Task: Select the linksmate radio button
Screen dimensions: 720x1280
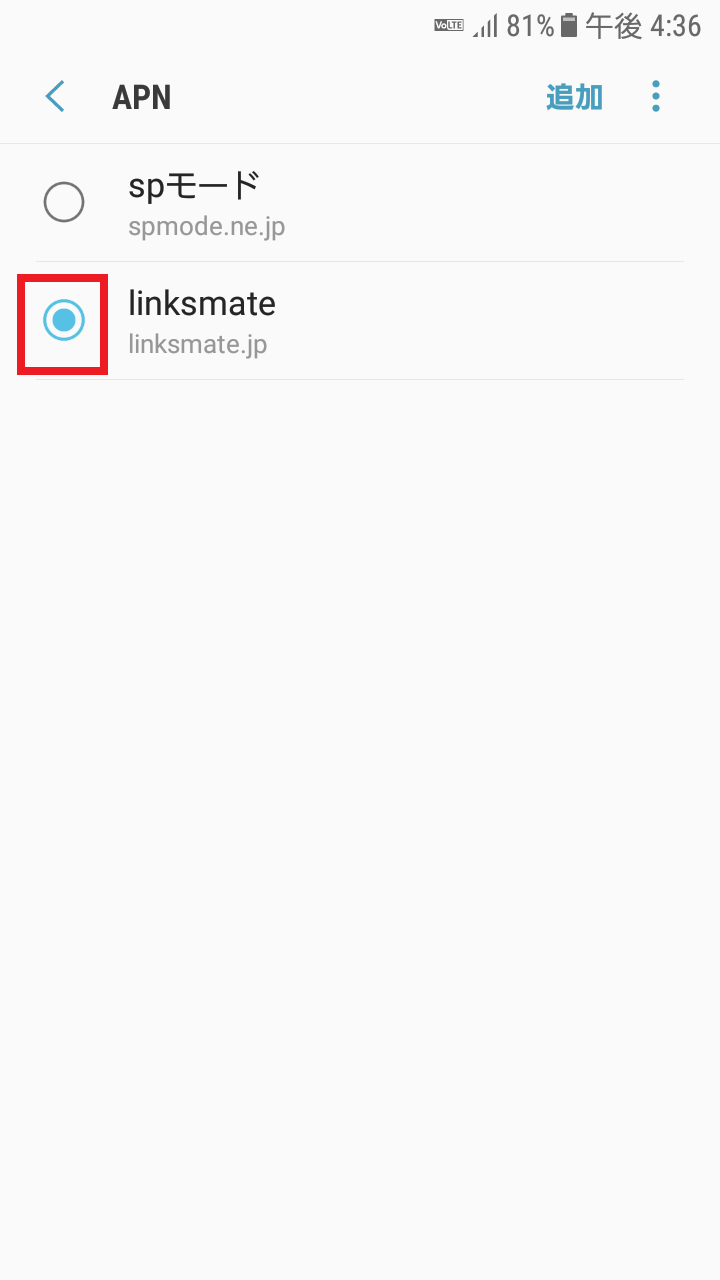Action: point(64,320)
